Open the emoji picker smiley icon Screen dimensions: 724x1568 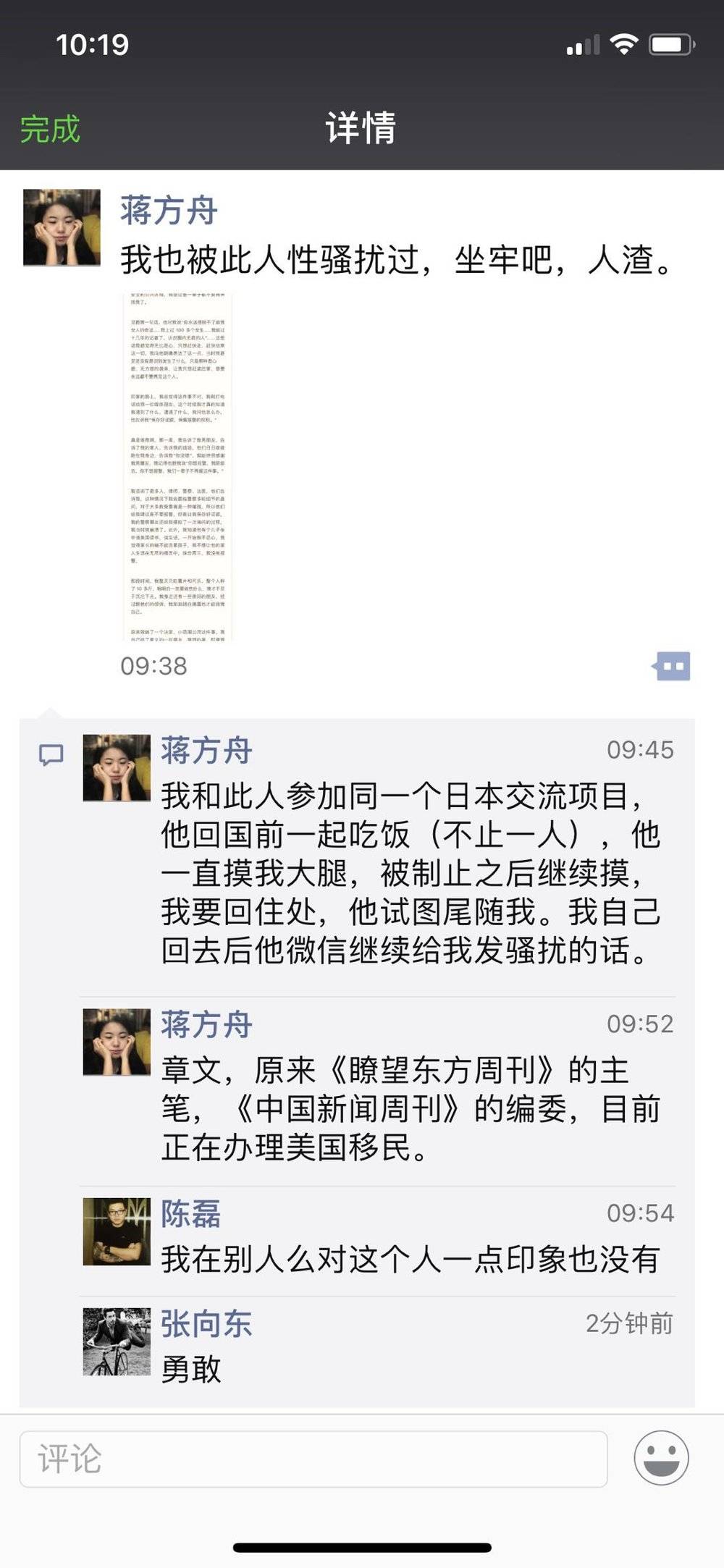tap(661, 1458)
